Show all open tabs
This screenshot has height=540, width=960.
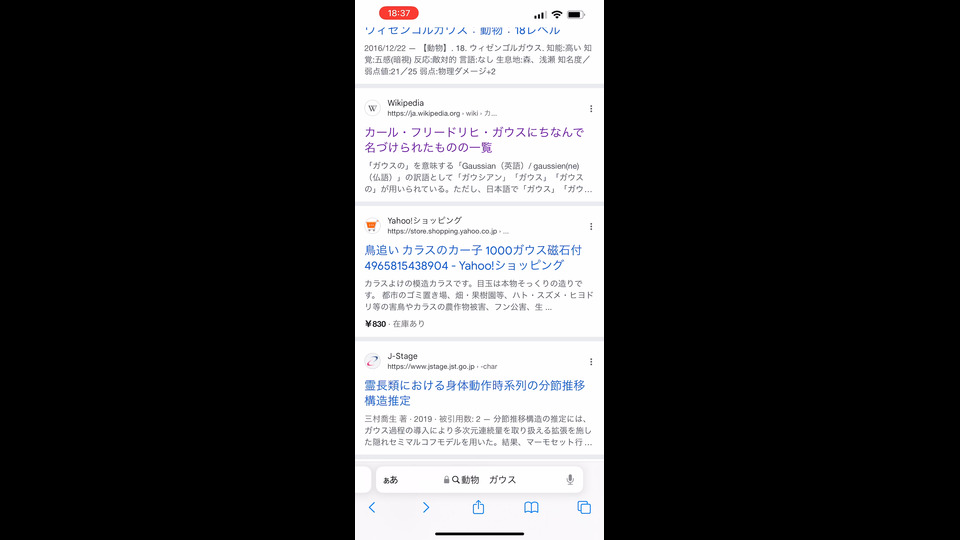pyautogui.click(x=584, y=508)
